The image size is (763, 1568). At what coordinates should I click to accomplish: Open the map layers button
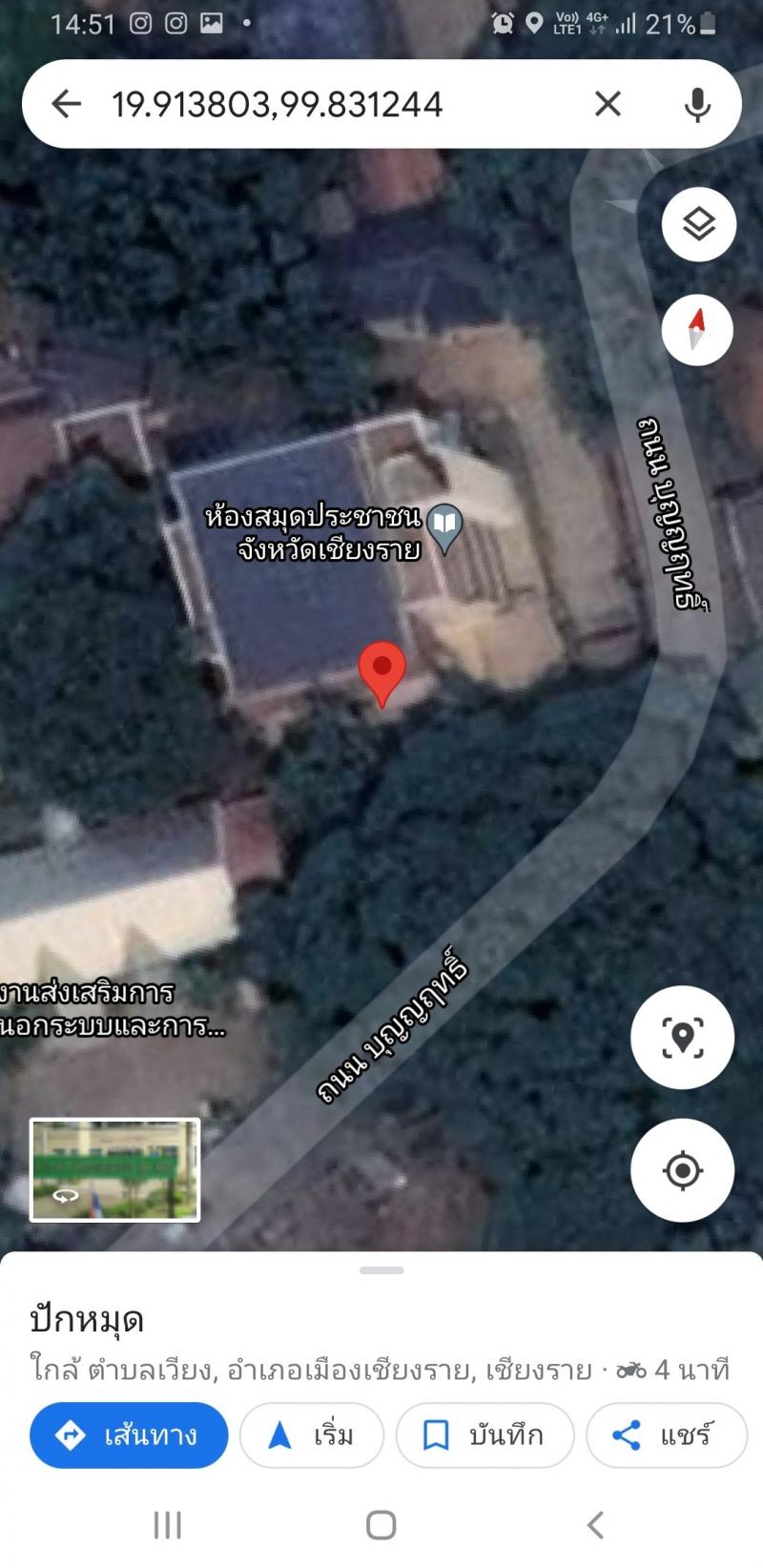(699, 225)
